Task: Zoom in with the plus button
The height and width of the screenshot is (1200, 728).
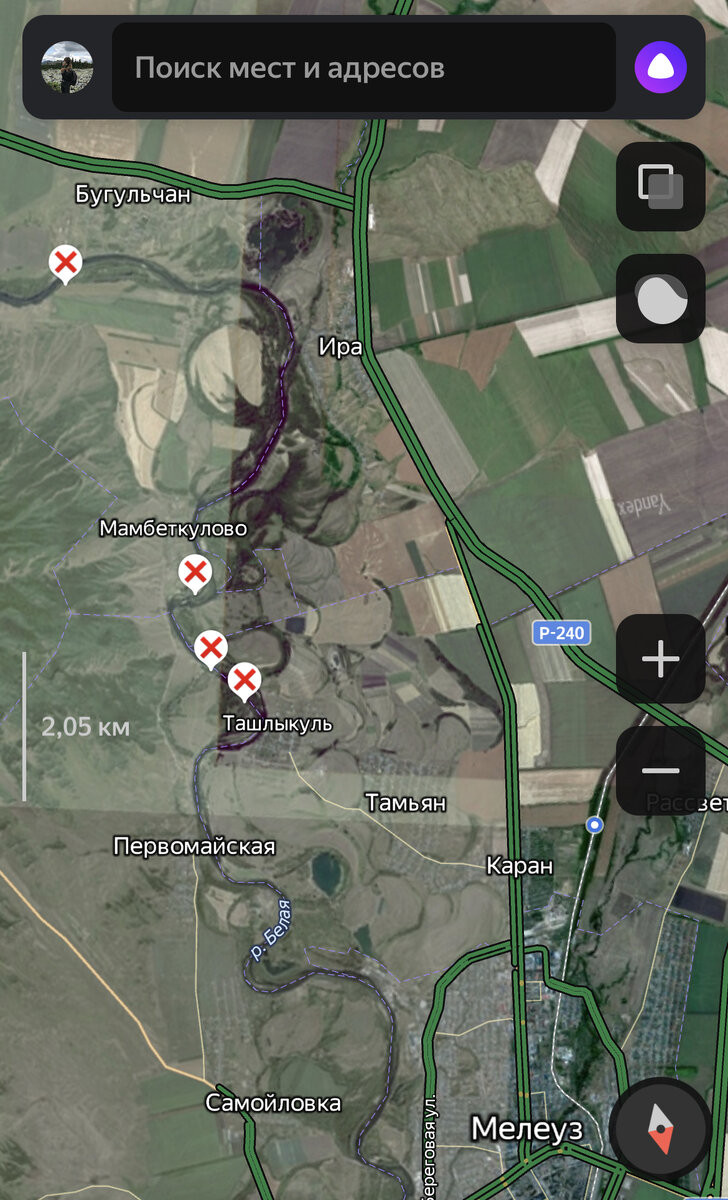Action: tap(660, 659)
